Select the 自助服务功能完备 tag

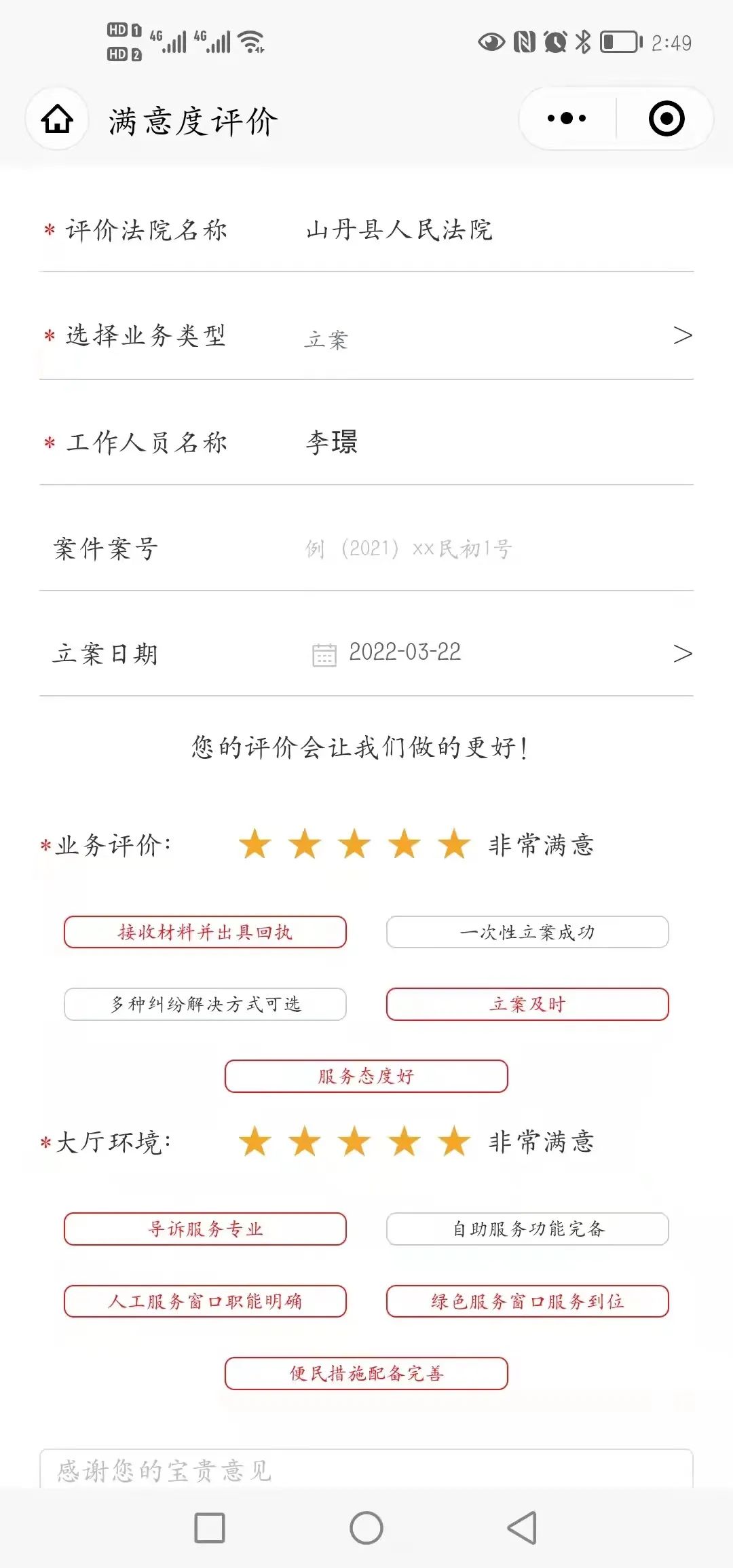[x=527, y=1229]
